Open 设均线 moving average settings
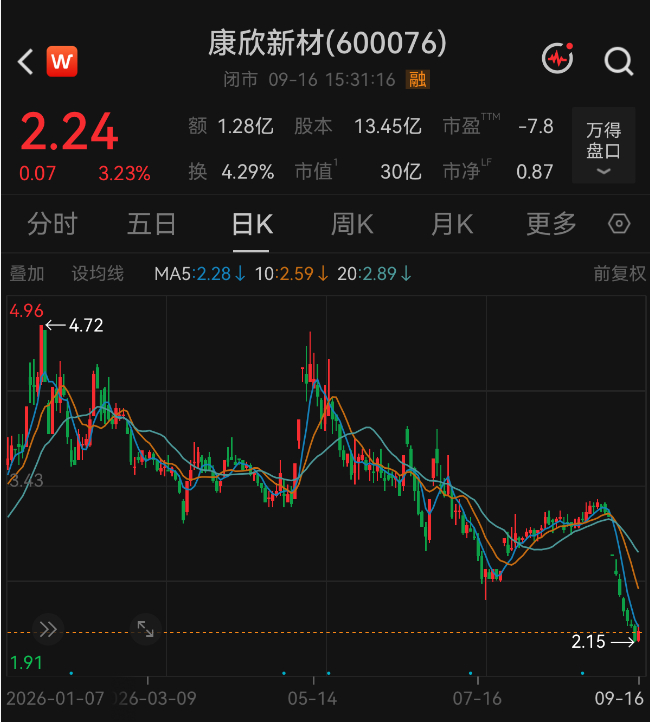Image resolution: width=650 pixels, height=722 pixels. [98, 274]
